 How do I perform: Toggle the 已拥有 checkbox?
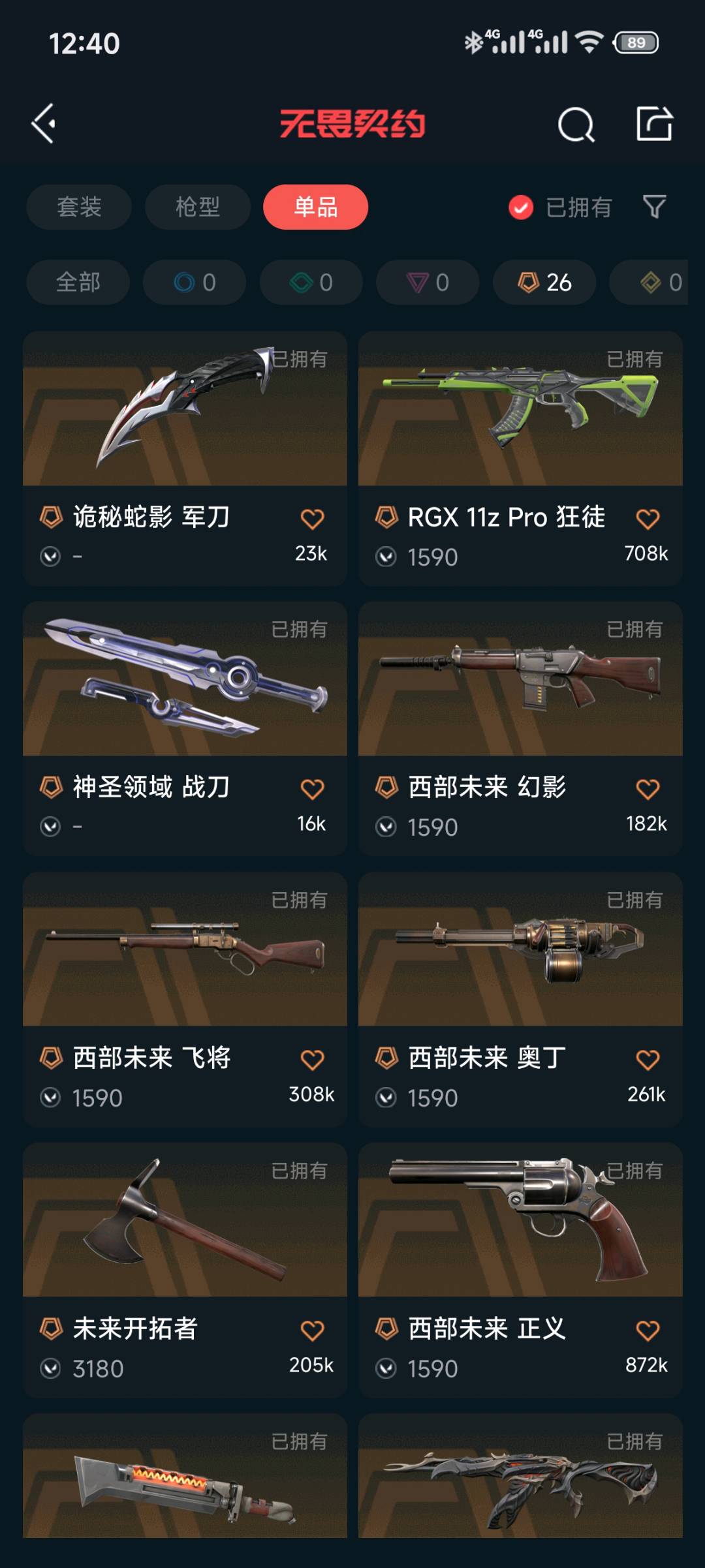click(x=521, y=208)
